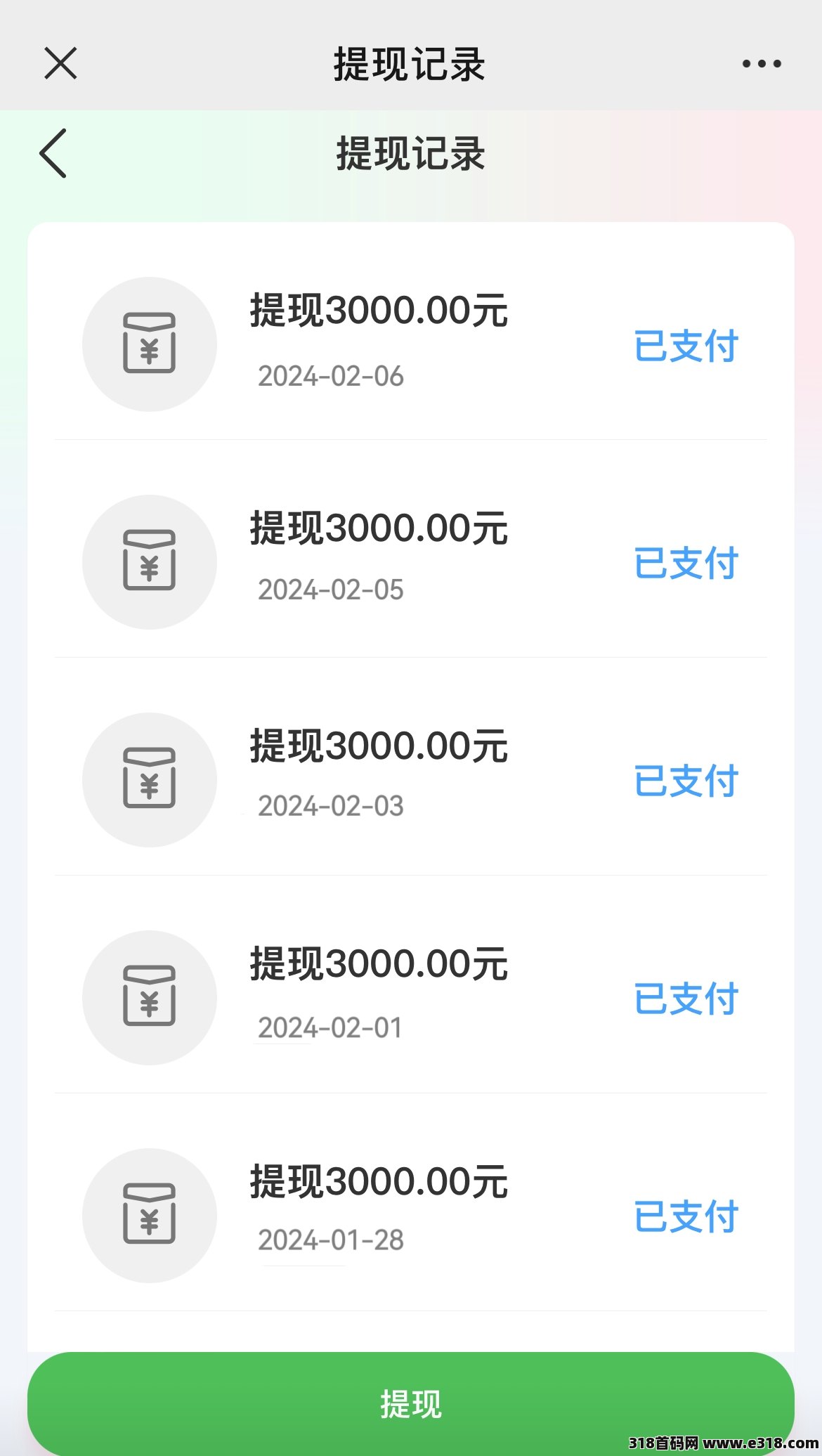Tap the green 提现 withdraw button
Screen dimensions: 822x1456
(x=411, y=1403)
